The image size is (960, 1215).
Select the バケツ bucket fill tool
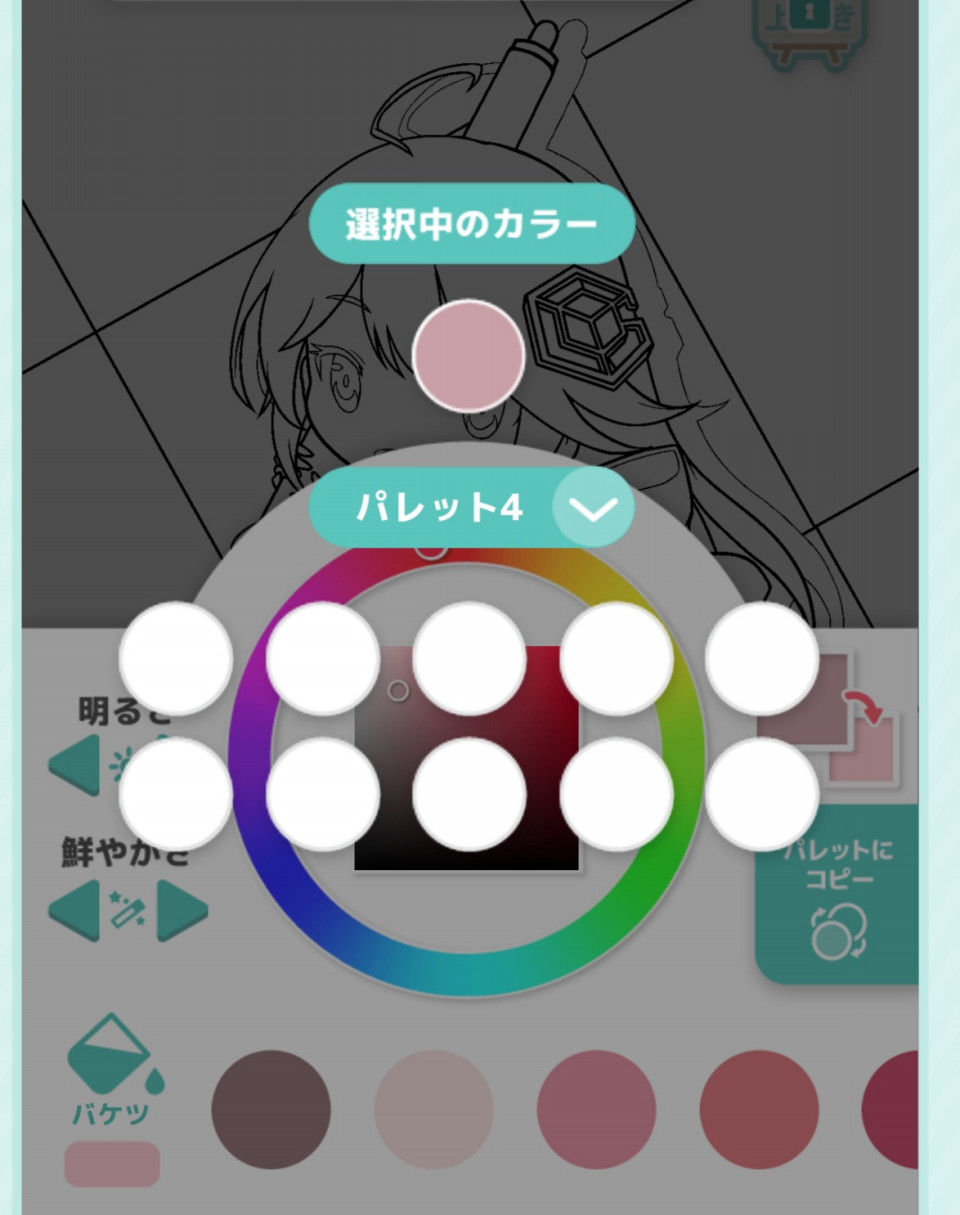pos(112,1065)
